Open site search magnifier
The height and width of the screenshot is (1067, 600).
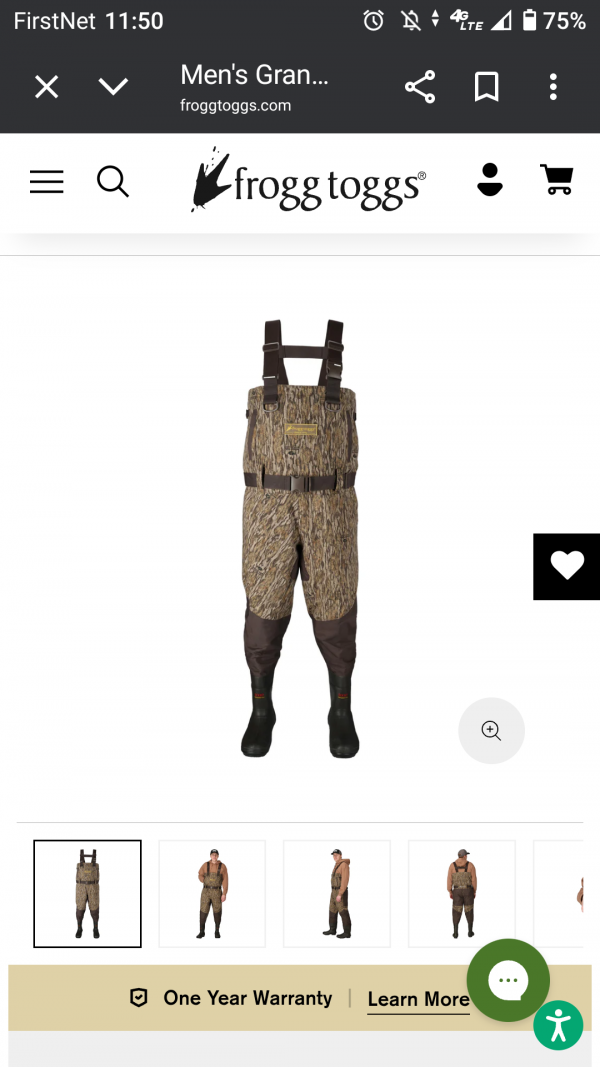coord(113,181)
